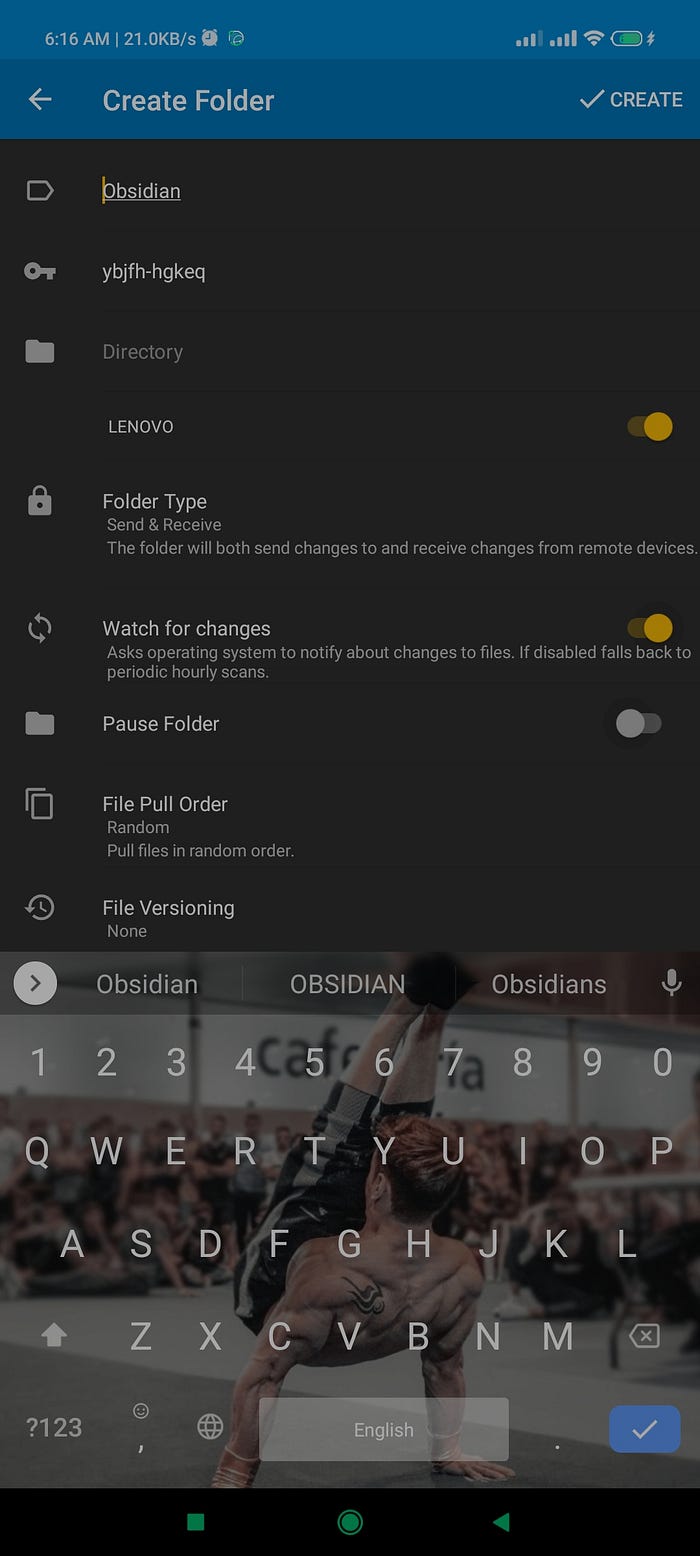The height and width of the screenshot is (1556, 700).
Task: Enable the Pause Folder switch
Action: 638,723
